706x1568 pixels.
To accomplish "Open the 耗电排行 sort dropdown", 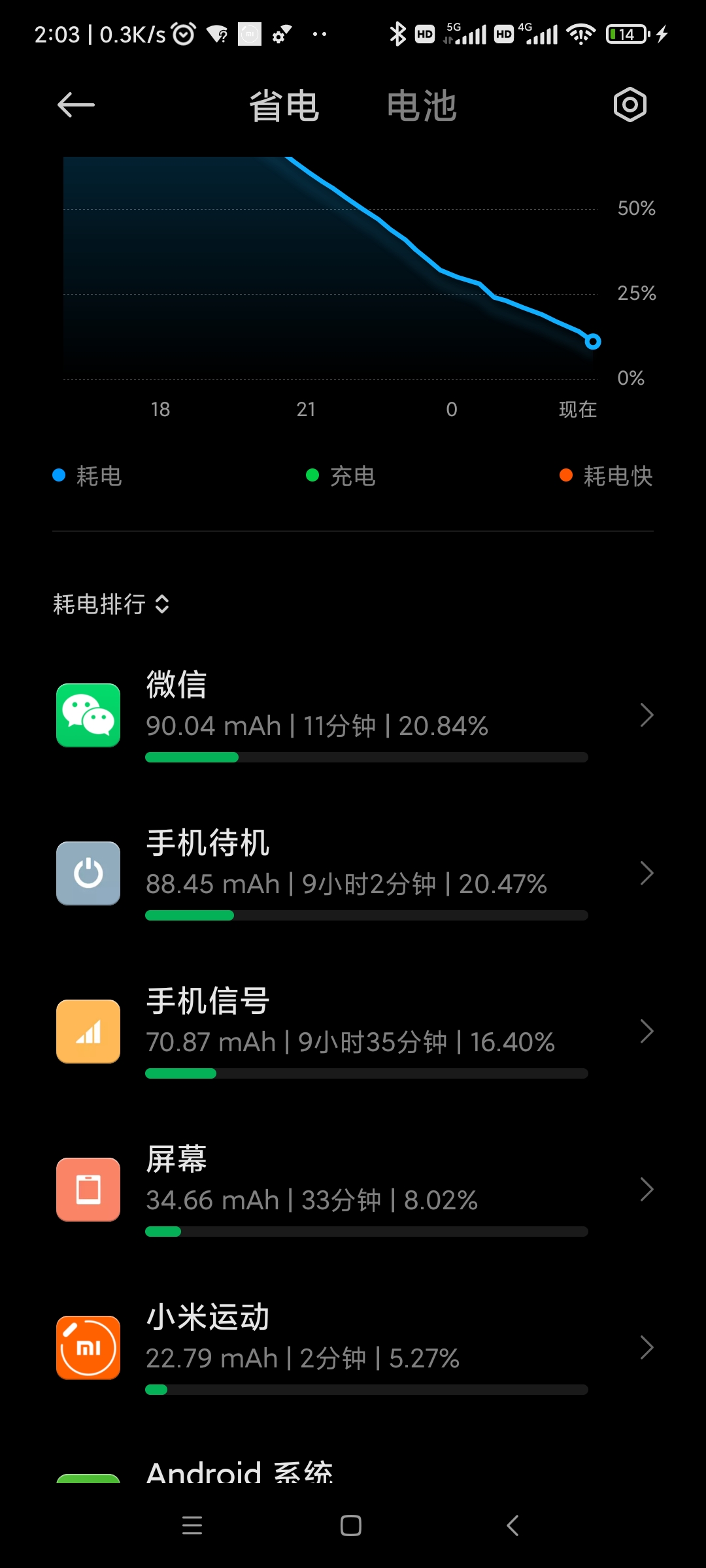I will click(x=111, y=604).
